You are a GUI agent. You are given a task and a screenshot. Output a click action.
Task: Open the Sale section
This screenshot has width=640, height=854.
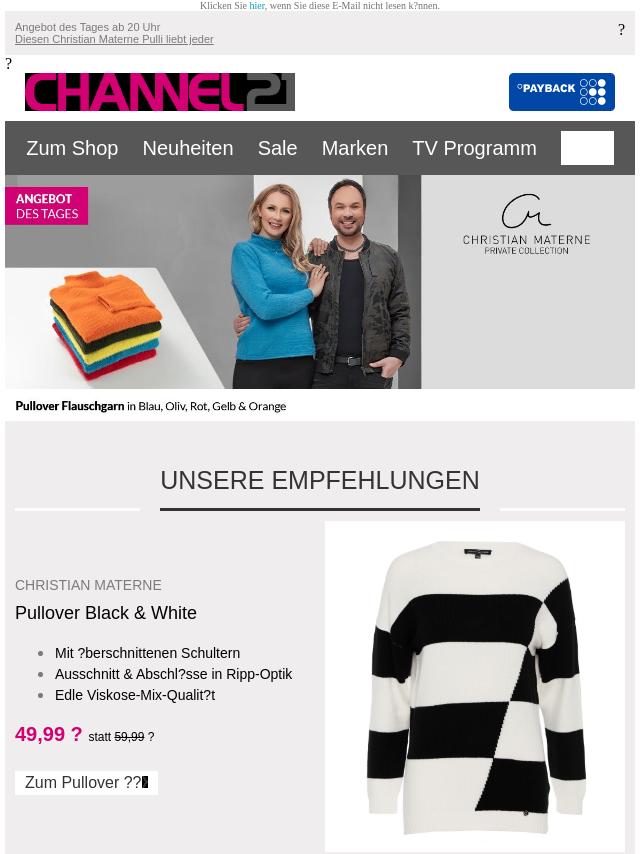[x=277, y=148]
